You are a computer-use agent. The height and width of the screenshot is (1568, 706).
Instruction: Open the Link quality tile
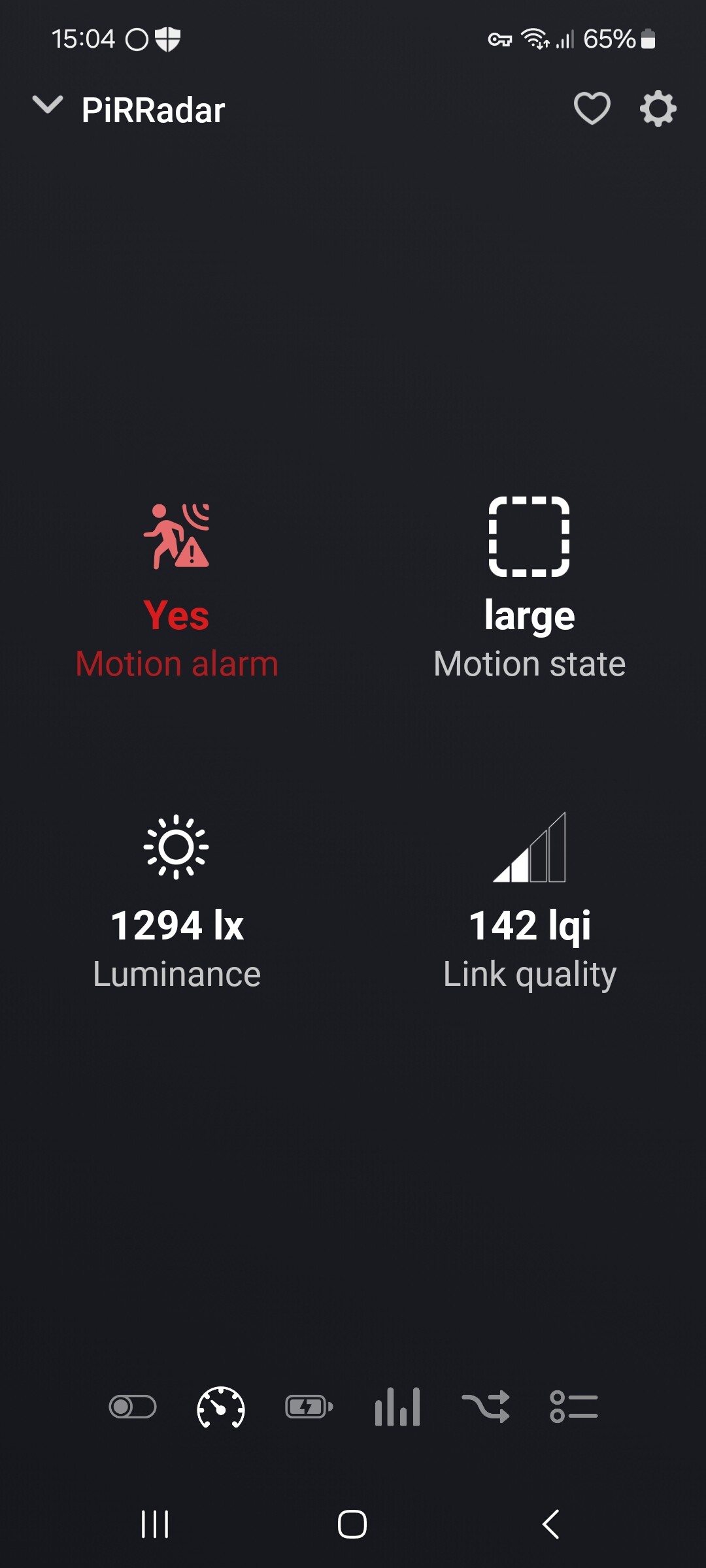click(529, 902)
